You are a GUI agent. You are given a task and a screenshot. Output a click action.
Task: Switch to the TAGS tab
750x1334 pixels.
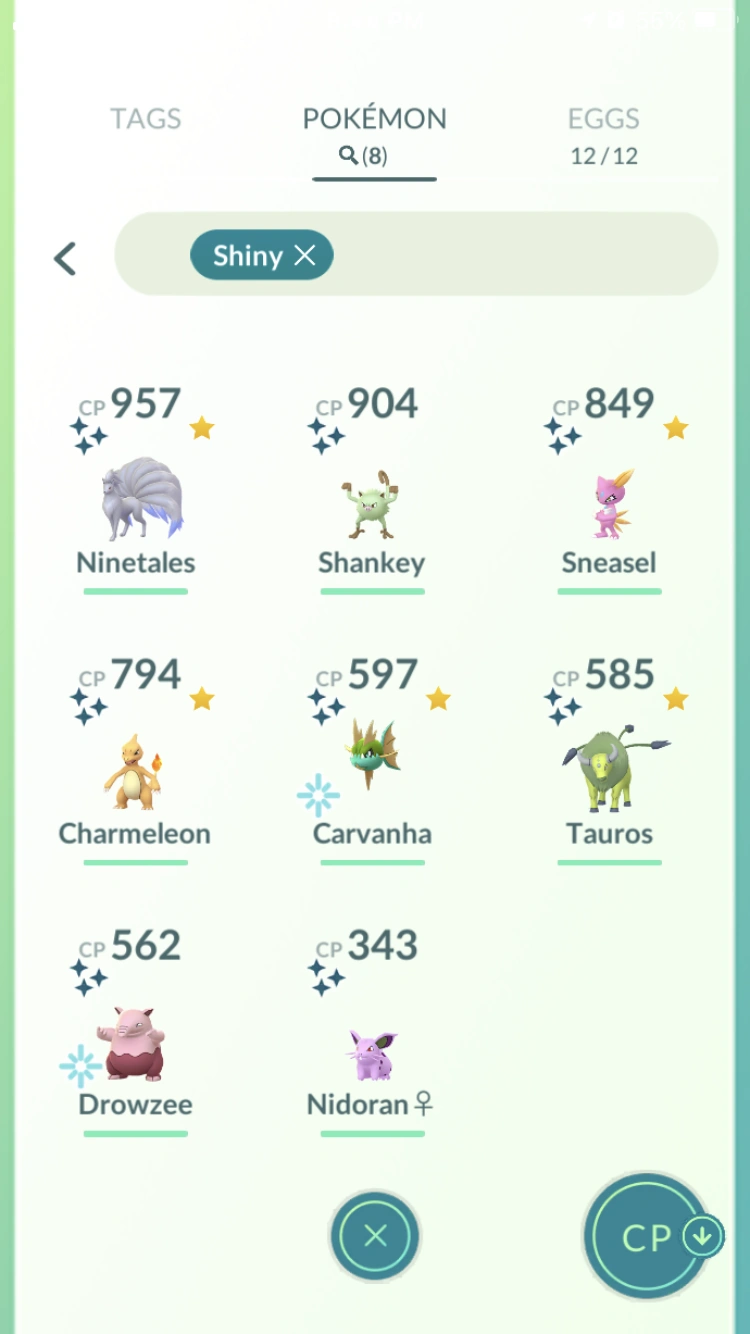point(146,119)
